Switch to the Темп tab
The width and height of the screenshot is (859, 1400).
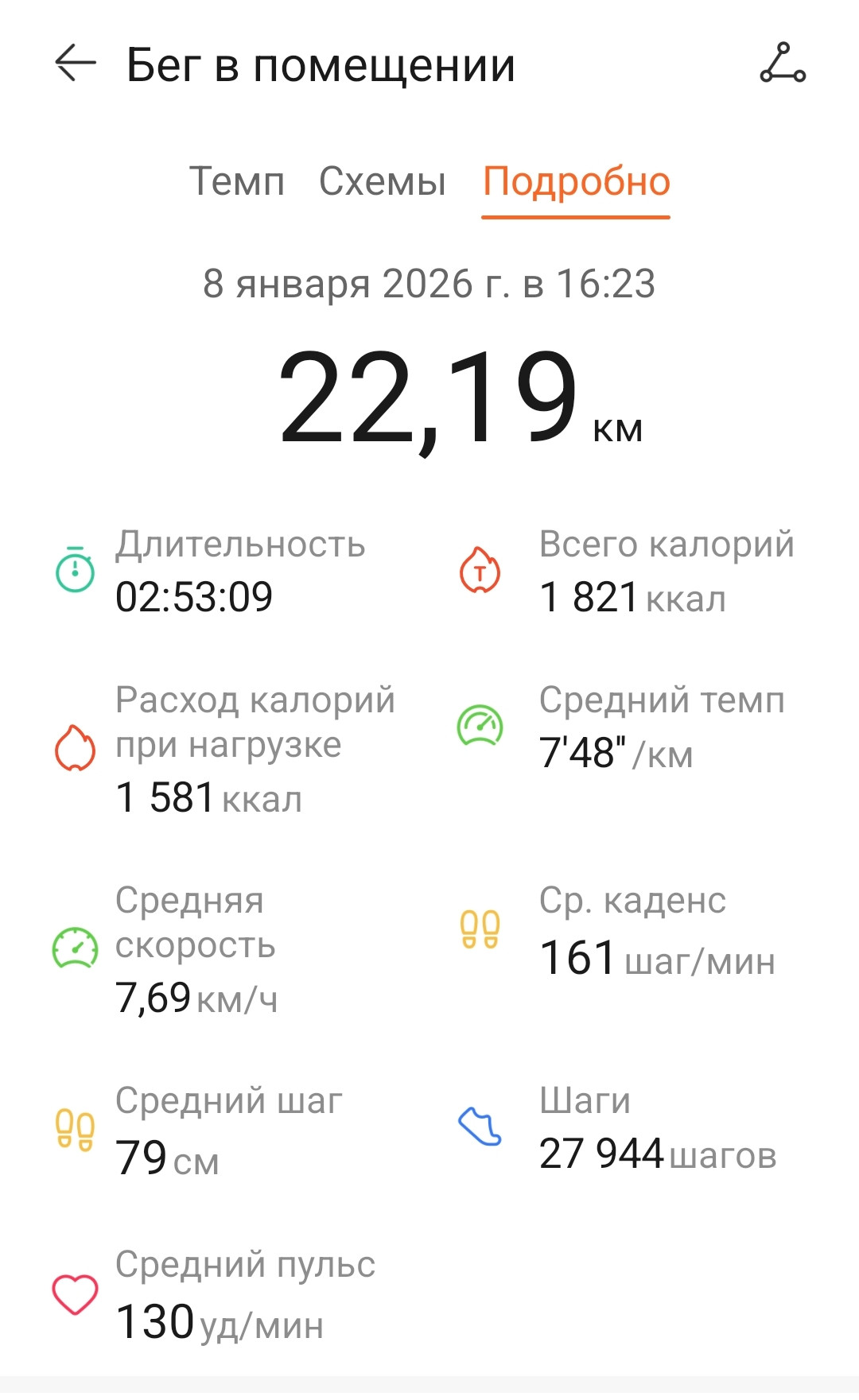tap(237, 181)
